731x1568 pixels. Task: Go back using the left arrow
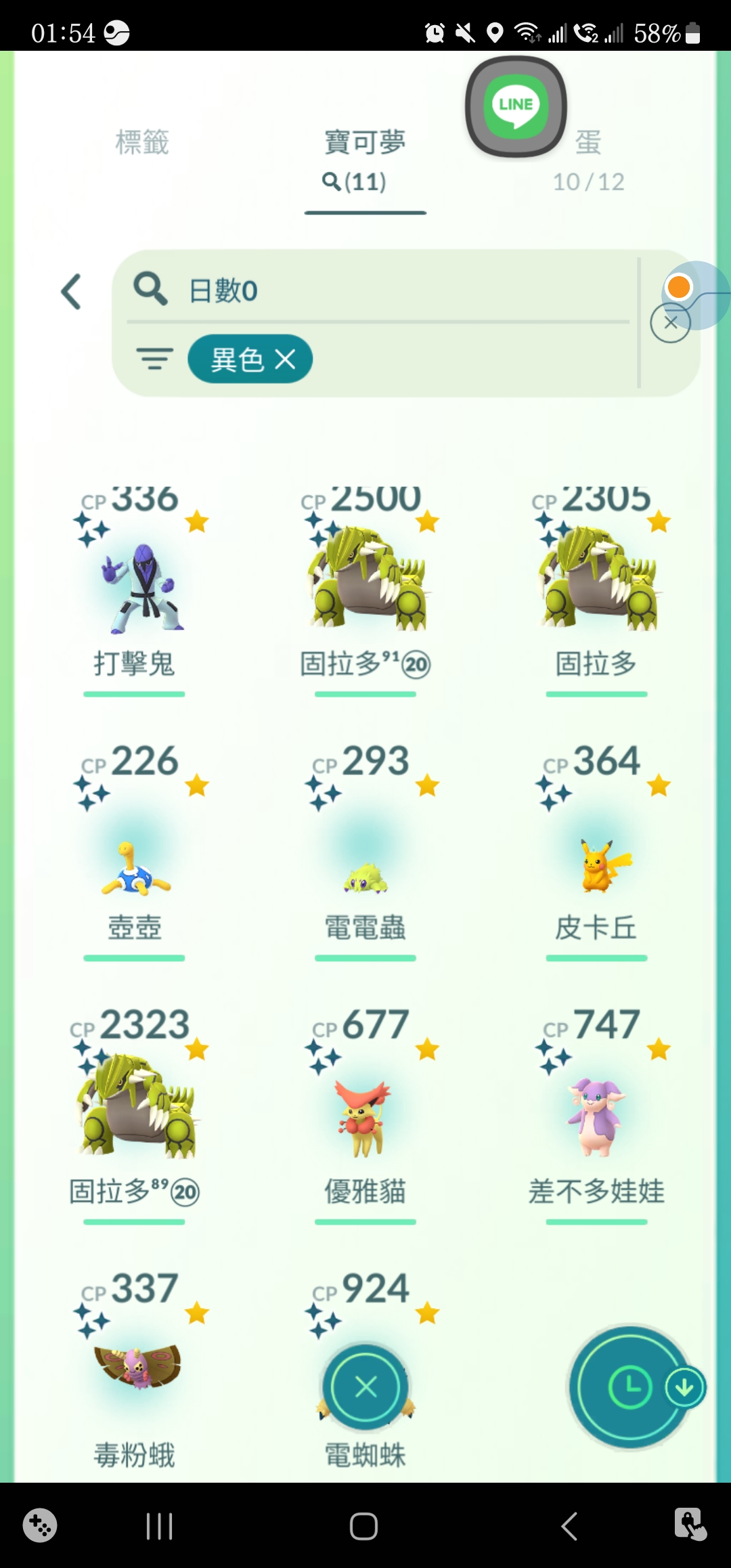pos(71,292)
